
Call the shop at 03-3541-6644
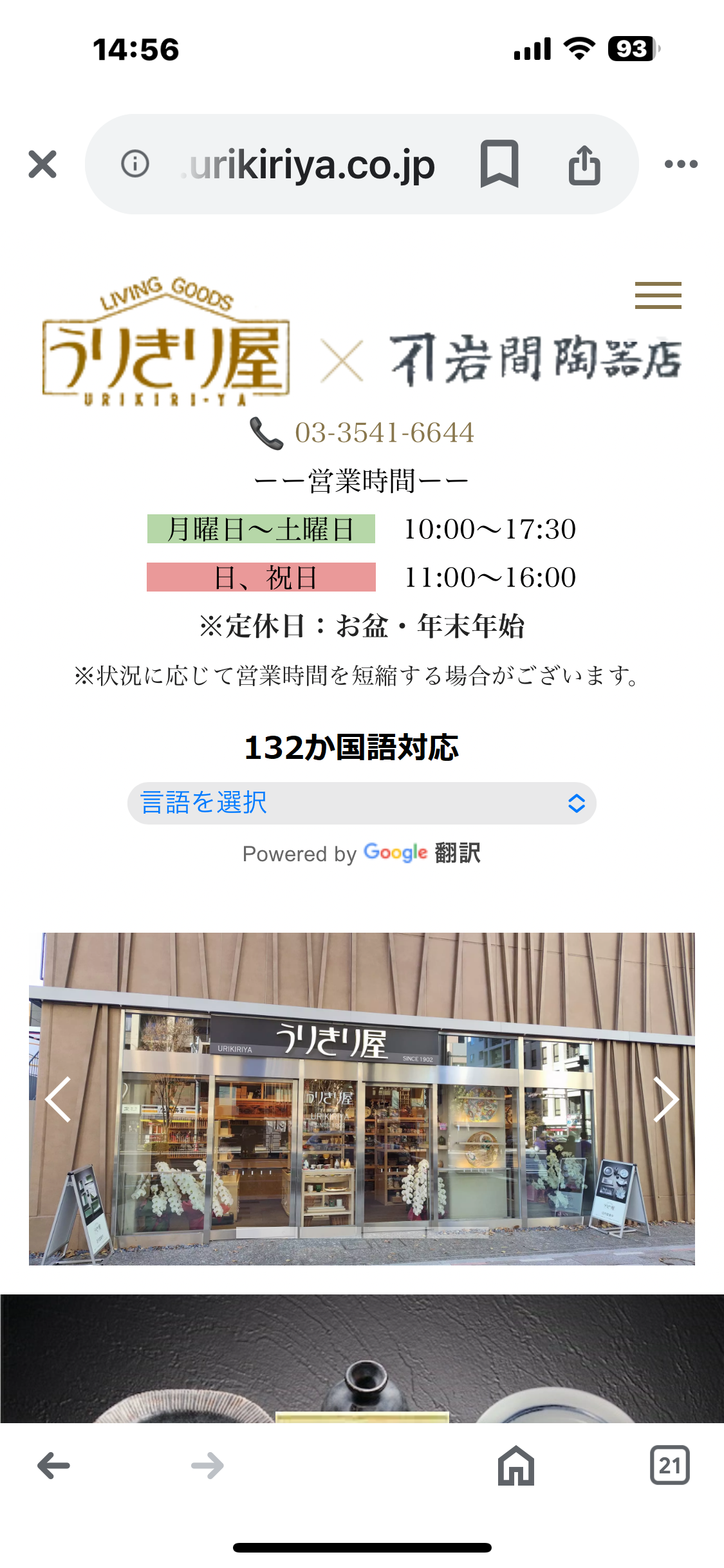pos(384,433)
